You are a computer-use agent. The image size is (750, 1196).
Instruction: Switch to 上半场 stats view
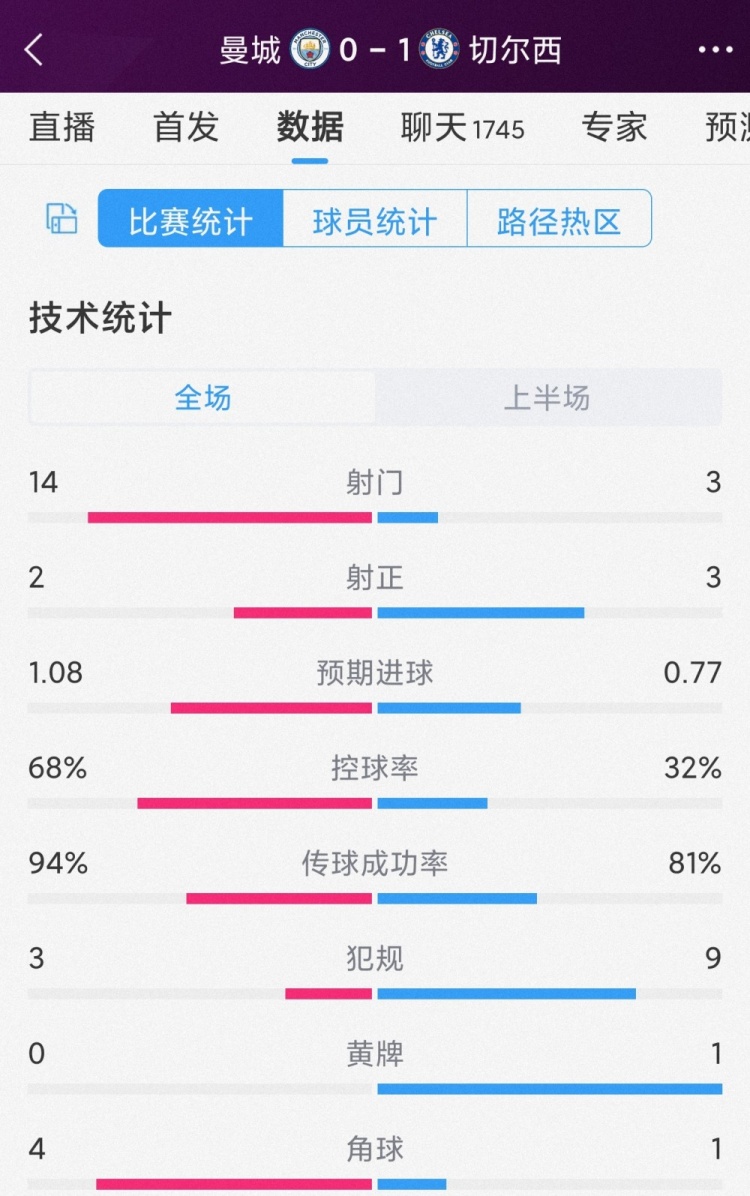pos(548,397)
